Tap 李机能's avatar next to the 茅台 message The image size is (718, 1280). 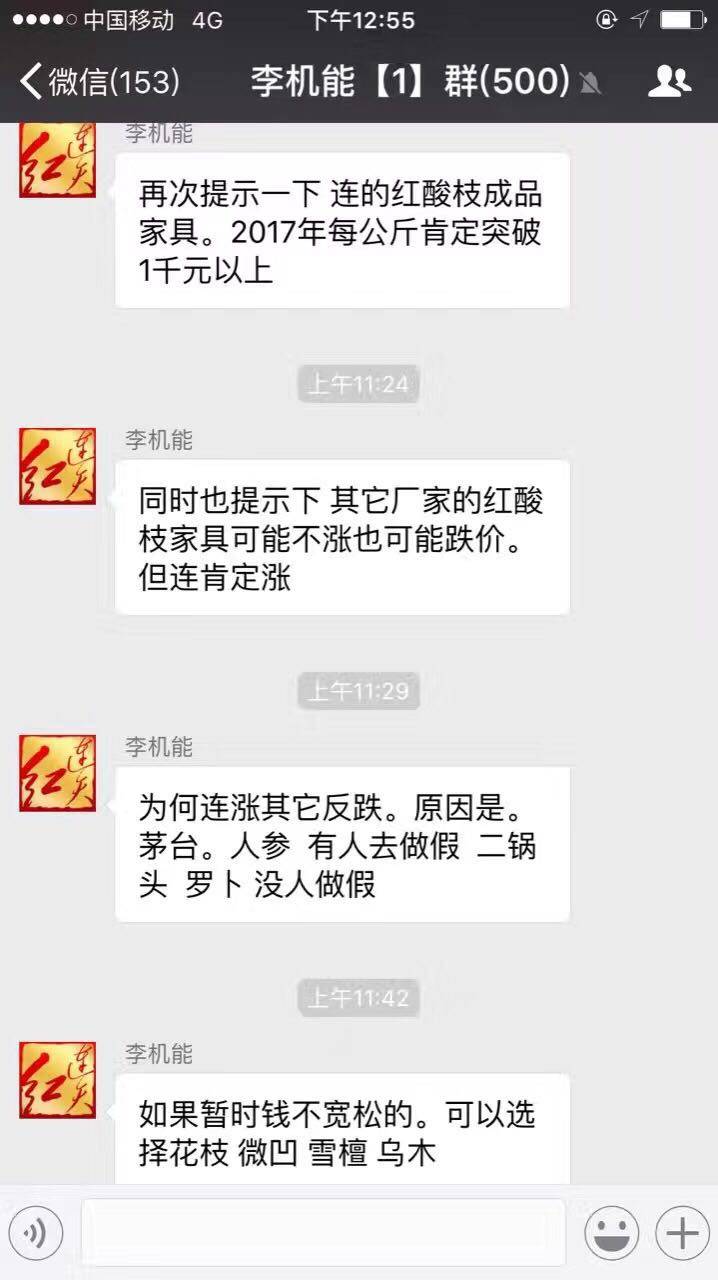coord(58,772)
